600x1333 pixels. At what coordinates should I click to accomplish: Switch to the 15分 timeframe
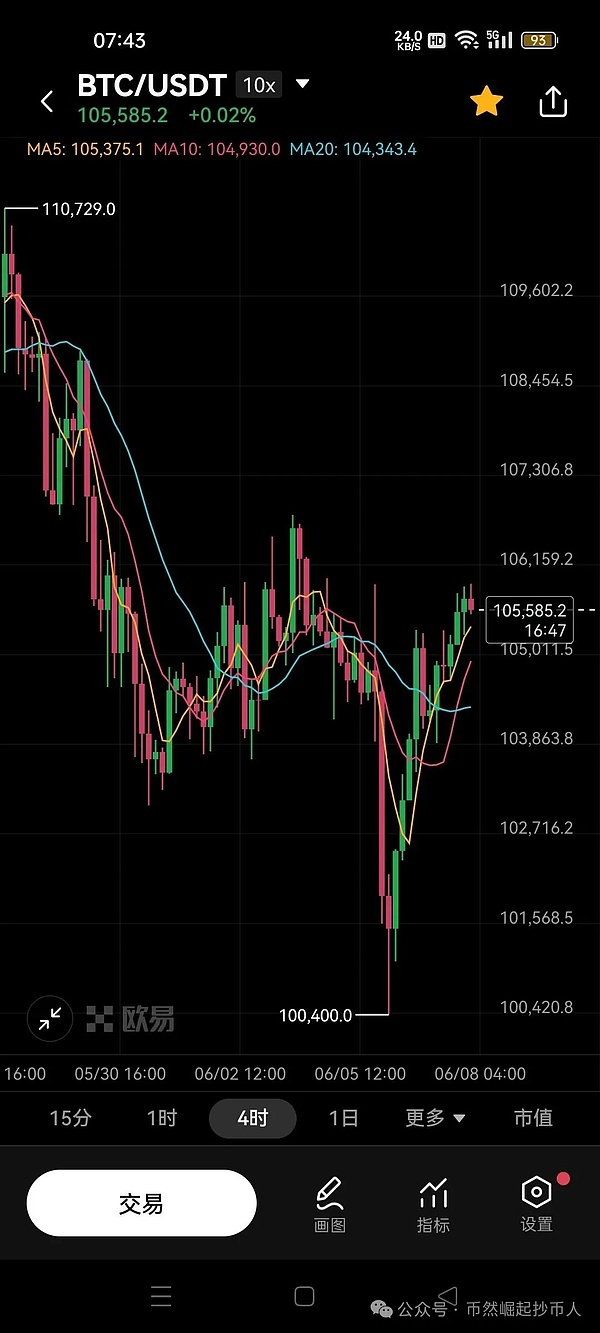[69, 1118]
